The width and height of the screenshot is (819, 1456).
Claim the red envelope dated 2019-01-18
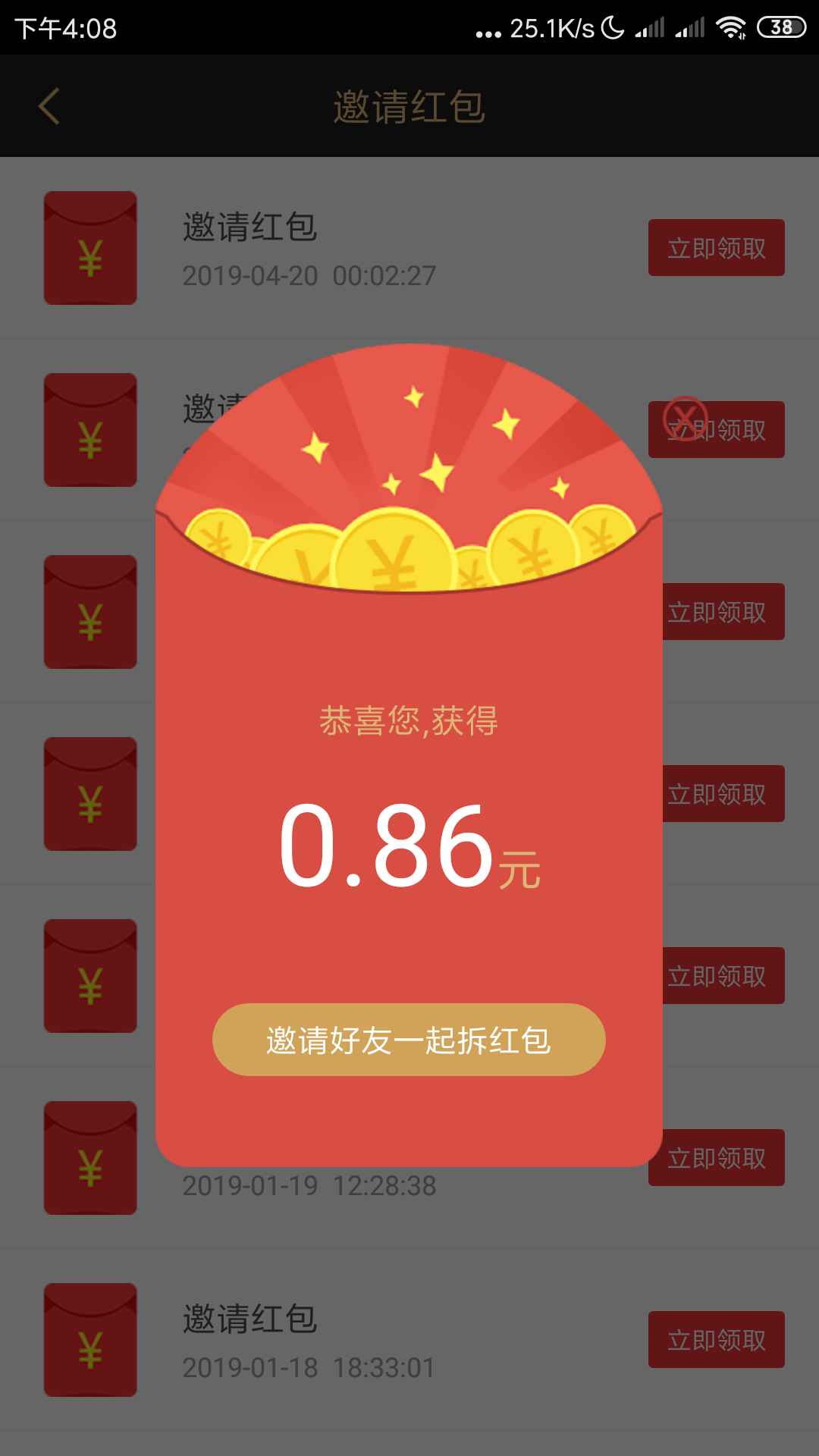tap(716, 1340)
